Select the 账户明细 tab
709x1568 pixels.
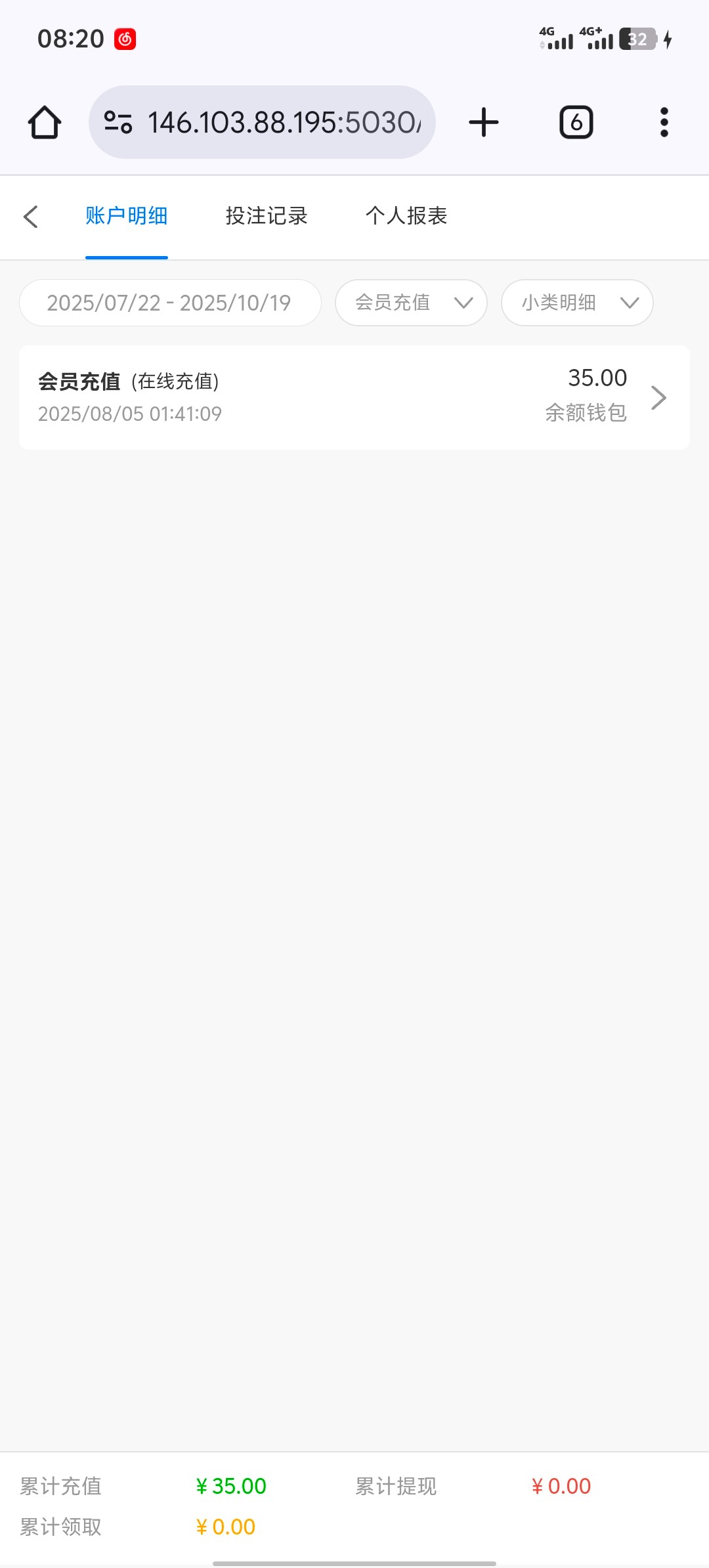point(126,216)
